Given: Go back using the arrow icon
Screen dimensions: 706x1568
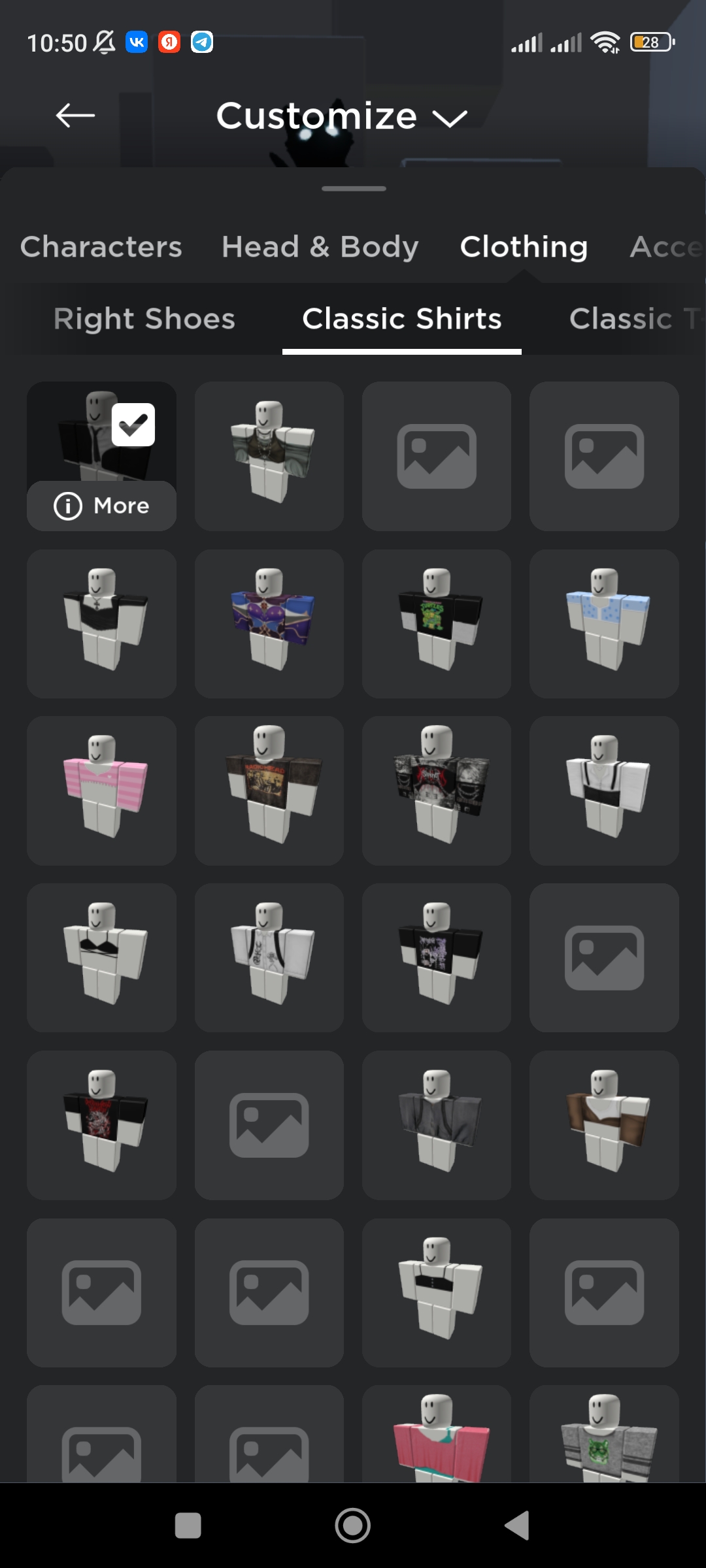Looking at the screenshot, I should point(75,116).
